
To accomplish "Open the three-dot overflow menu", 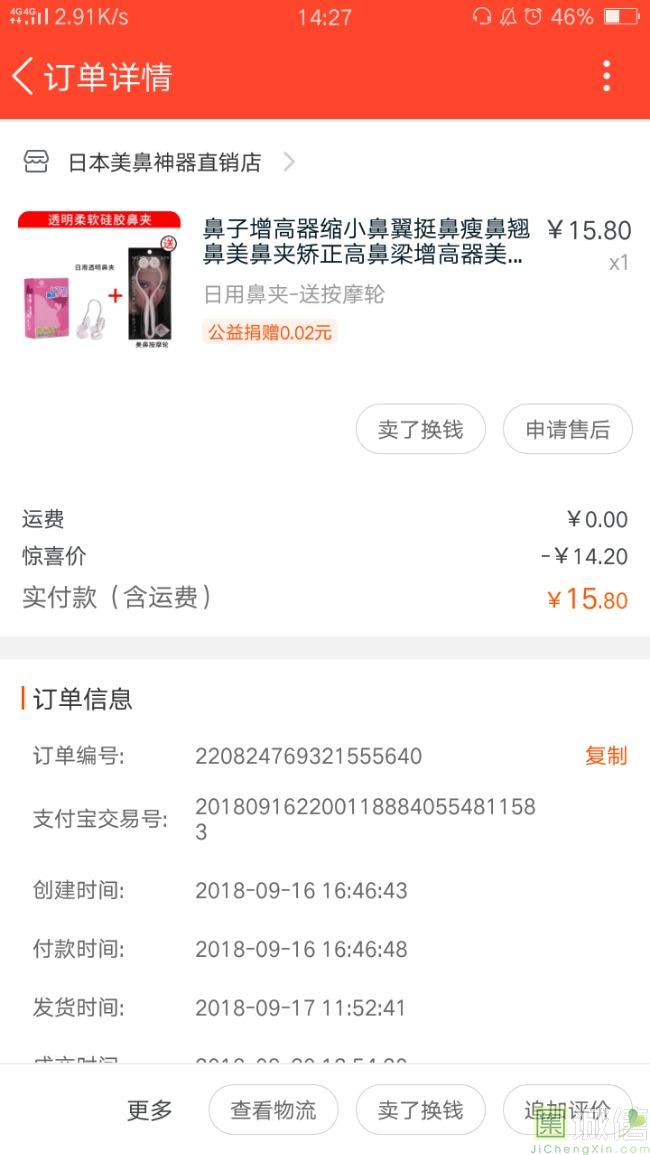I will (606, 76).
